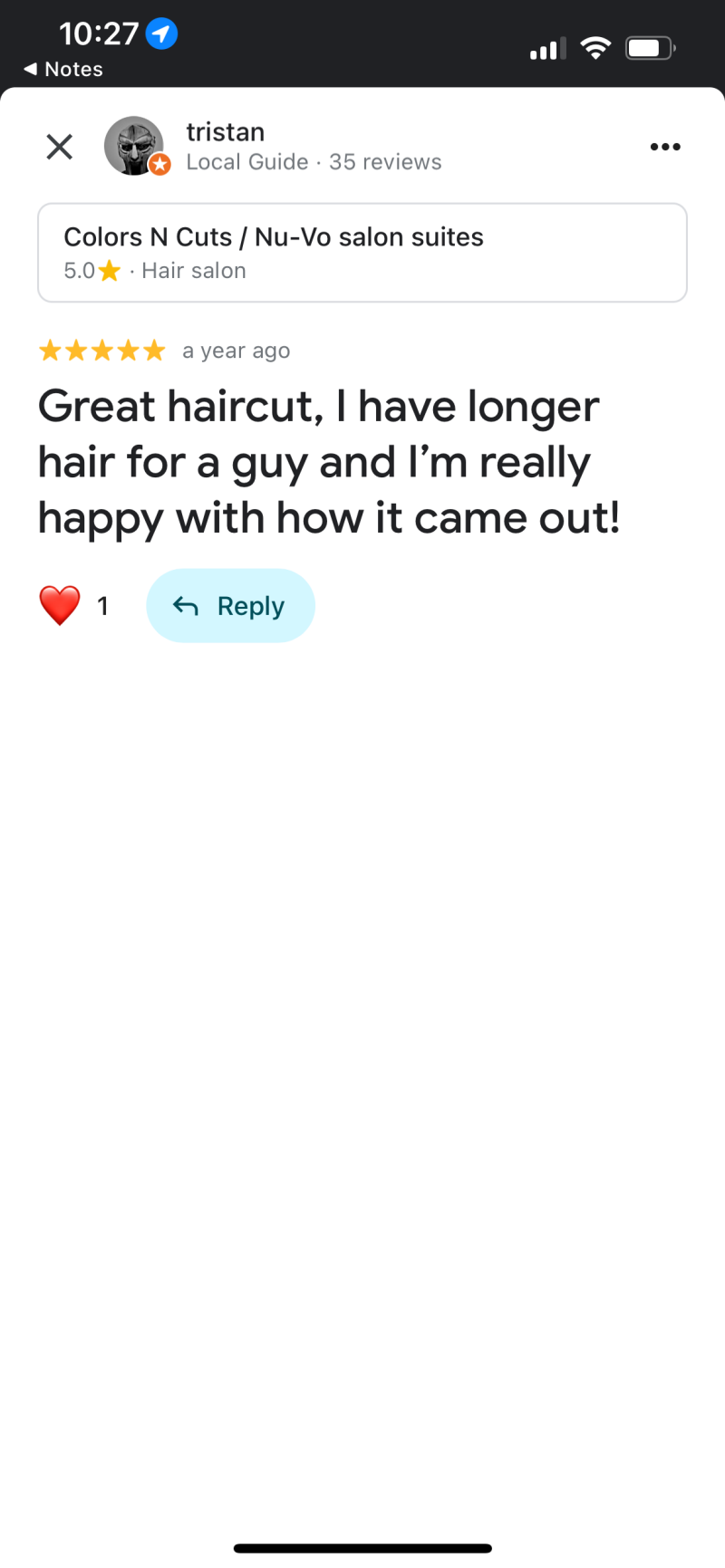The height and width of the screenshot is (1568, 725).
Task: View tristan's profile picture
Action: pos(134,146)
